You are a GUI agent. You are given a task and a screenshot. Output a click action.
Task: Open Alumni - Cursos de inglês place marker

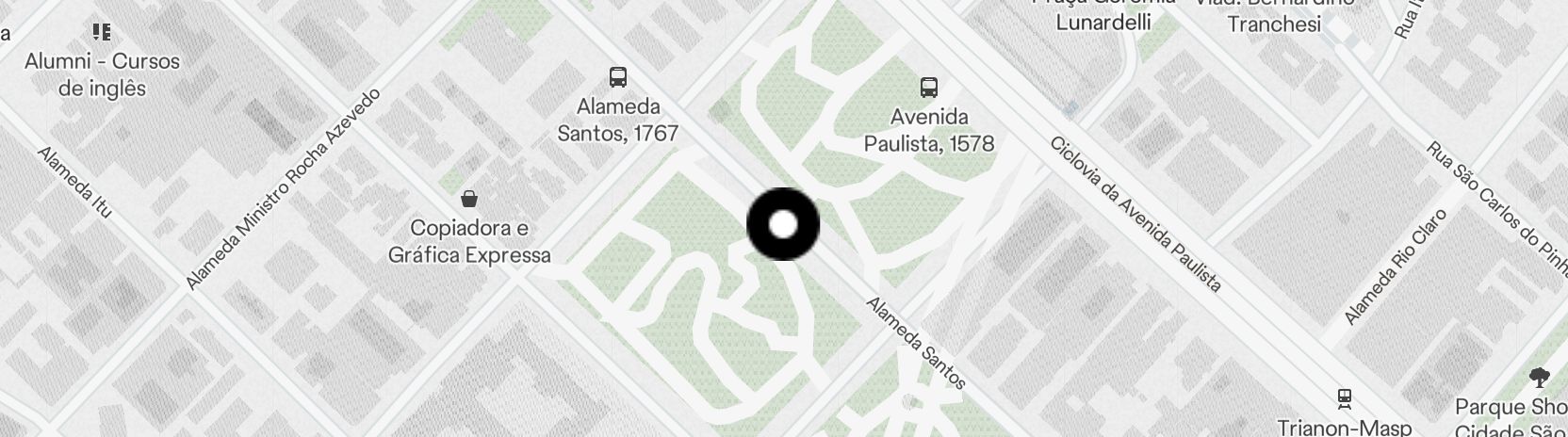[x=102, y=34]
